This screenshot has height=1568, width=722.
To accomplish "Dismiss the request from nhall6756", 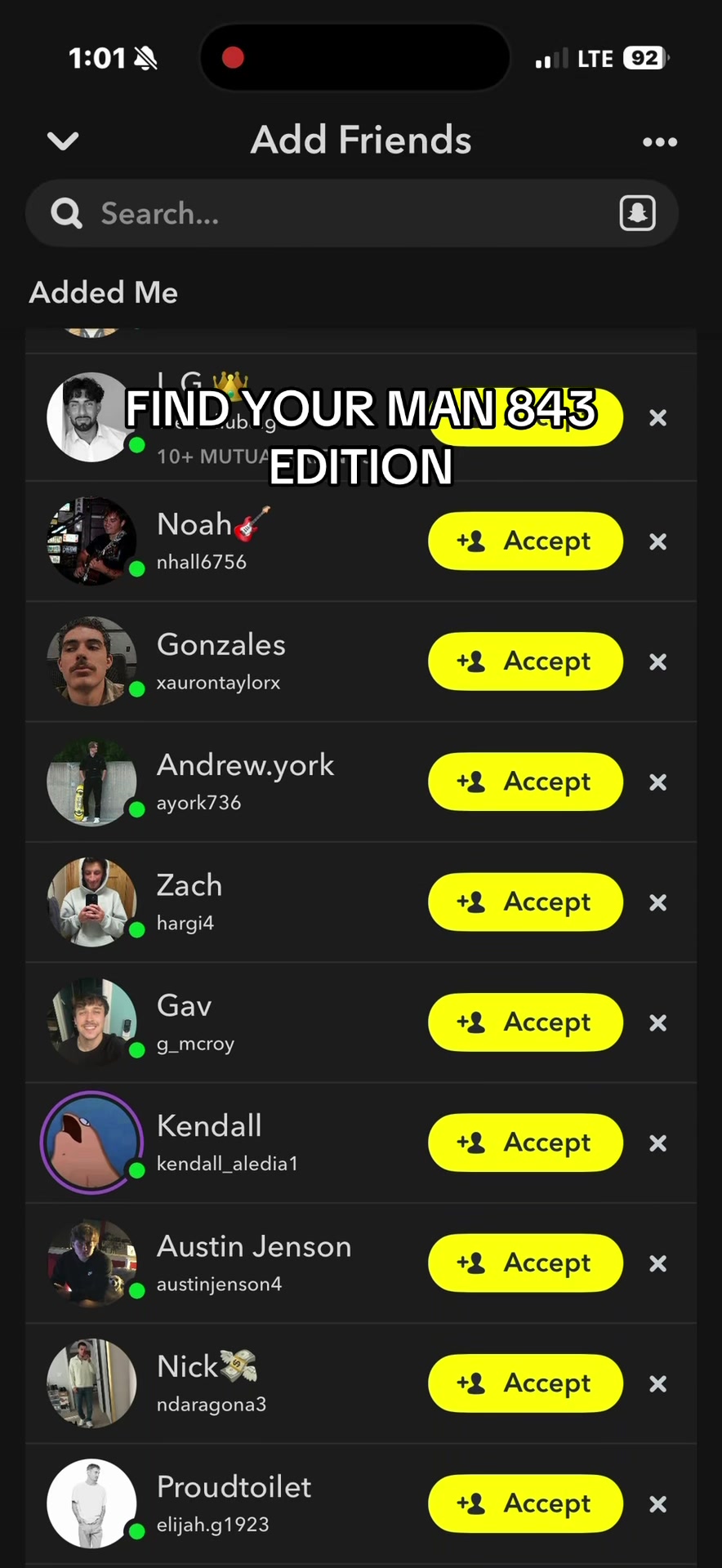I will (657, 541).
